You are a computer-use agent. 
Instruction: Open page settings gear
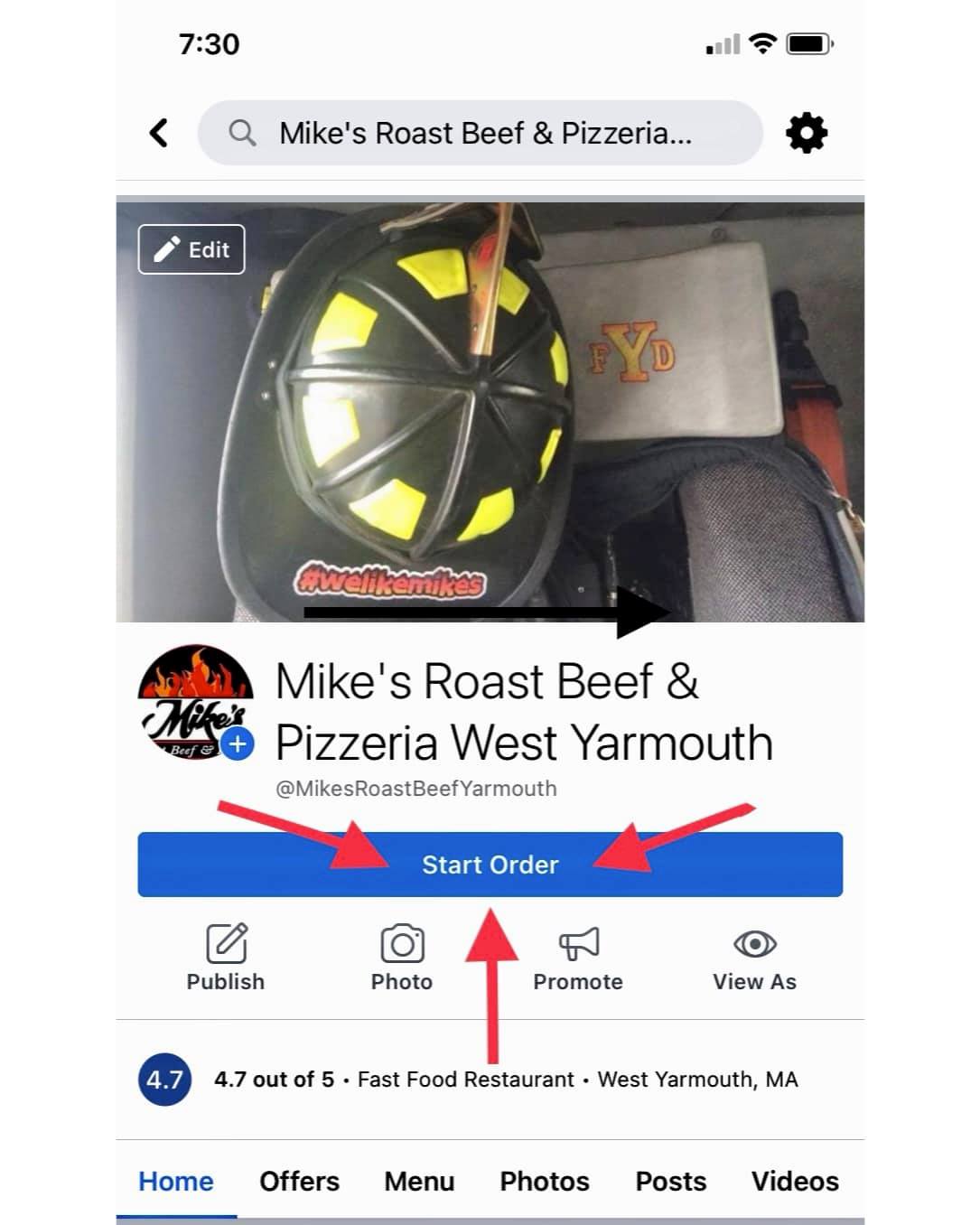807,133
